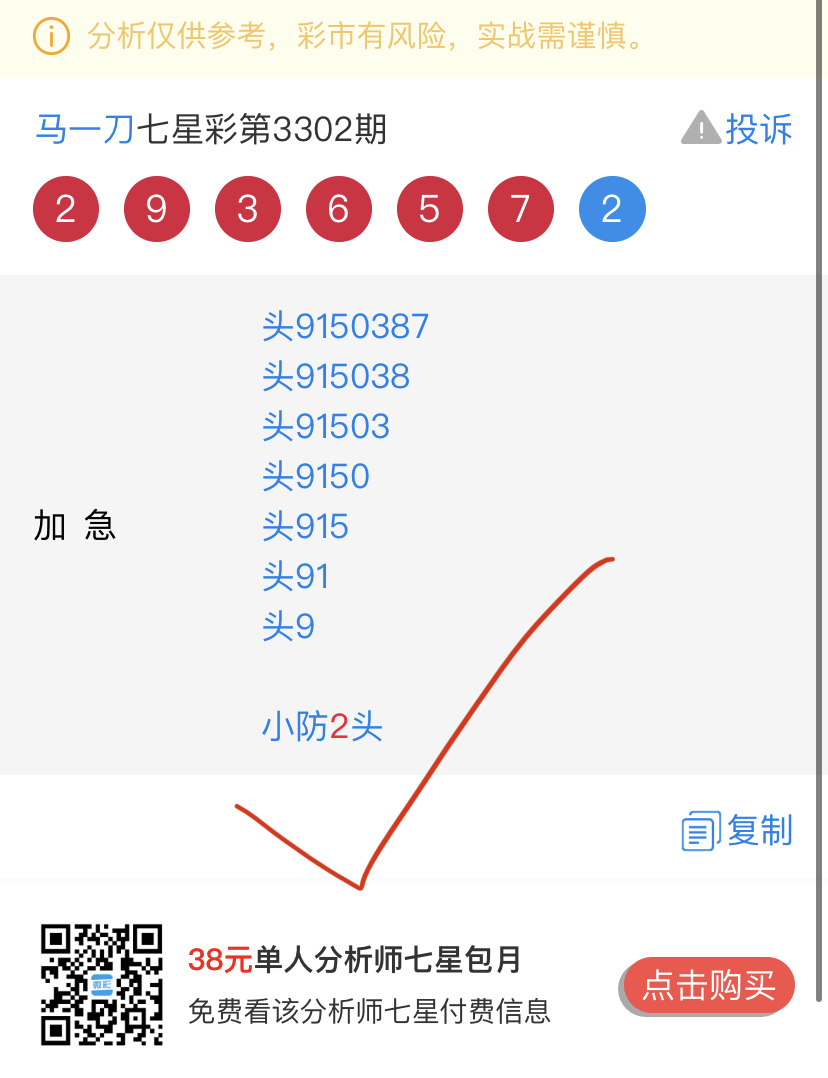Select the first red ball showing 2
The image size is (828, 1078).
(65, 209)
